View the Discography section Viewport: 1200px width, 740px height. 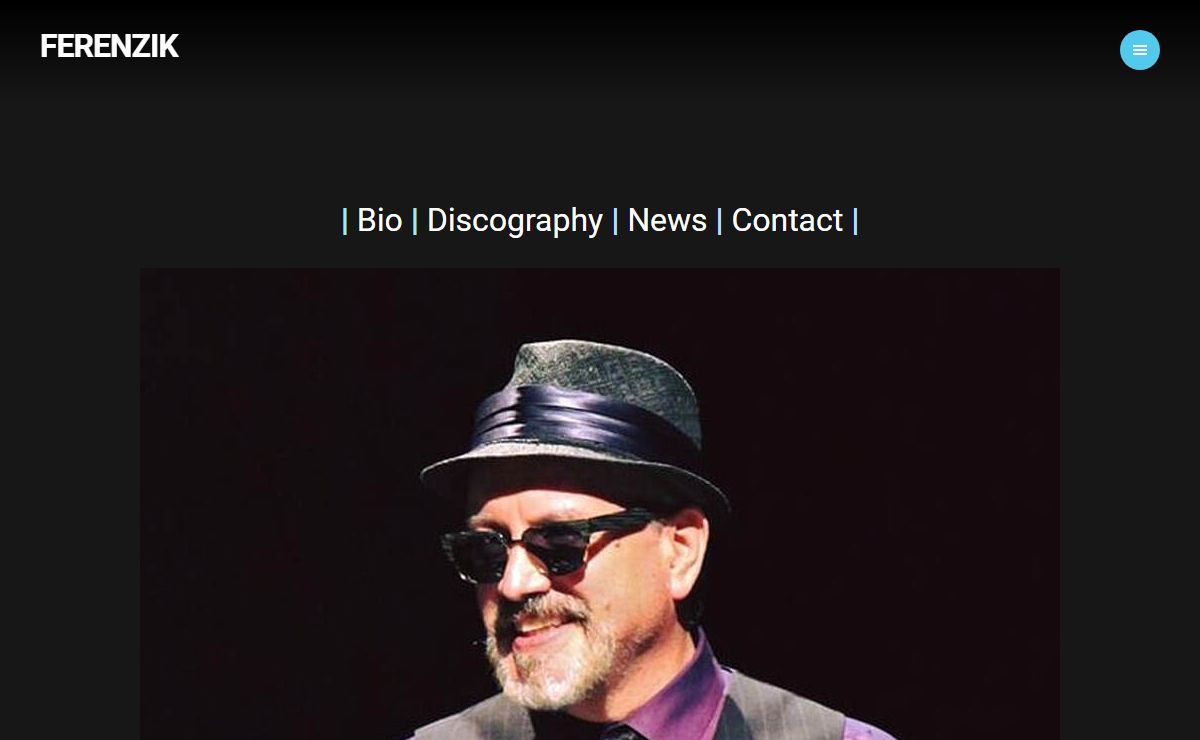coord(514,220)
